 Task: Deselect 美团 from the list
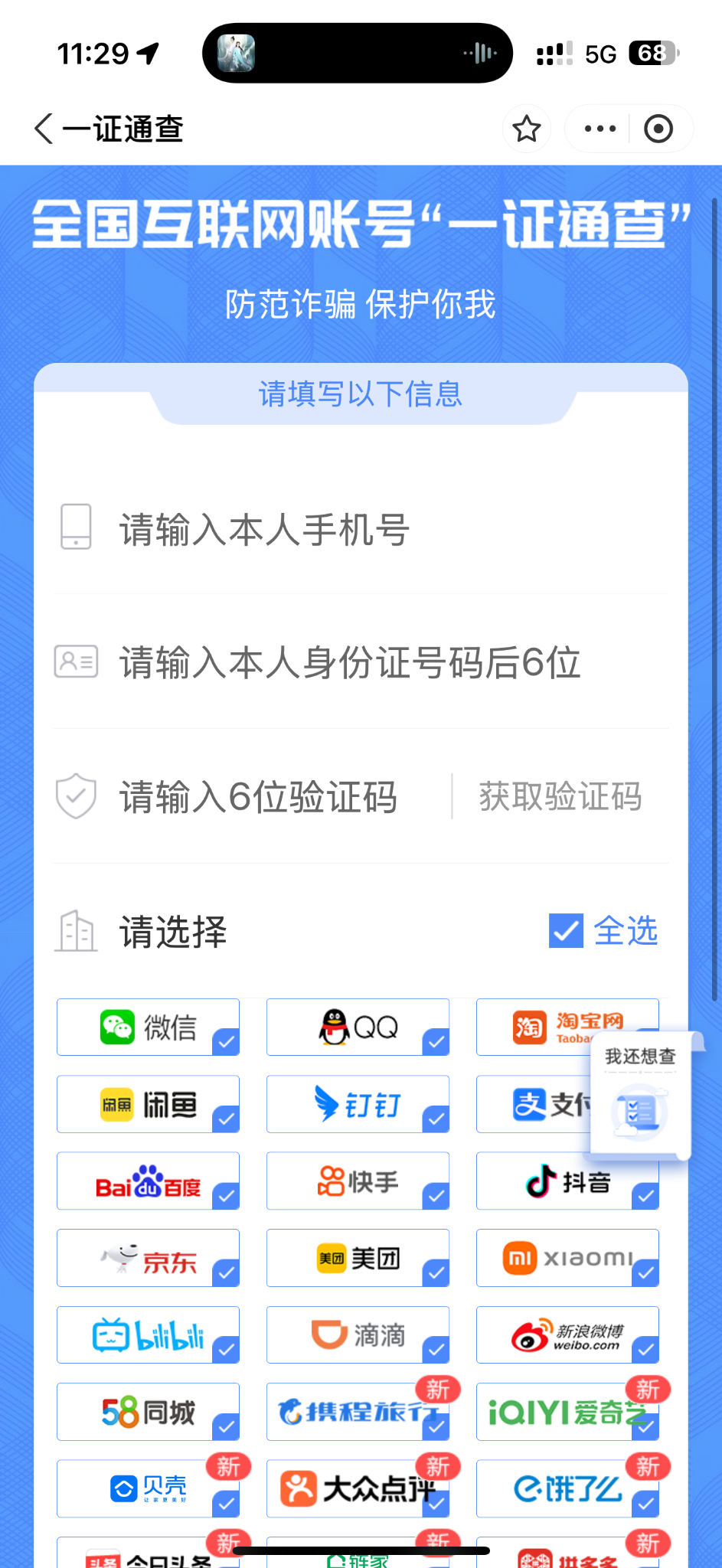(358, 1259)
